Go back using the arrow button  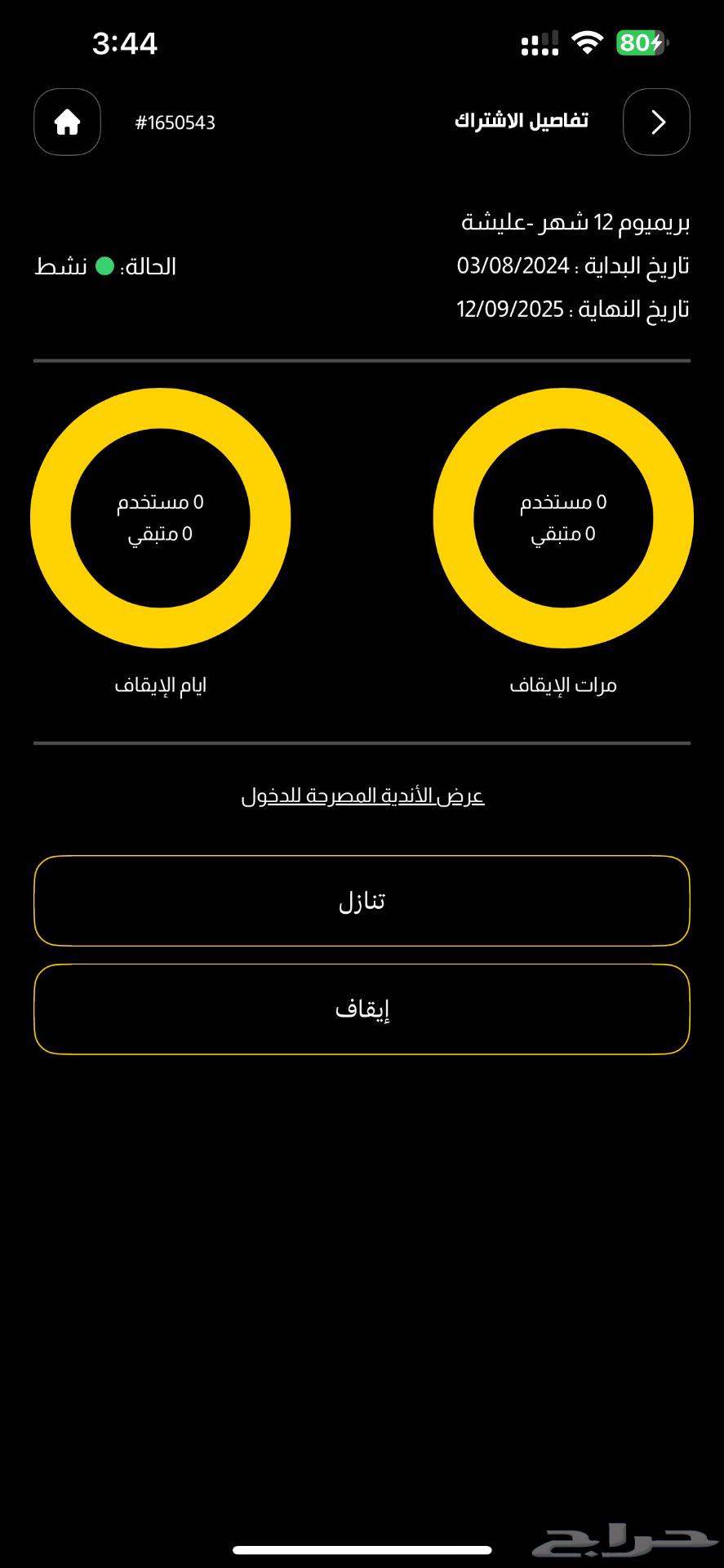point(656,122)
